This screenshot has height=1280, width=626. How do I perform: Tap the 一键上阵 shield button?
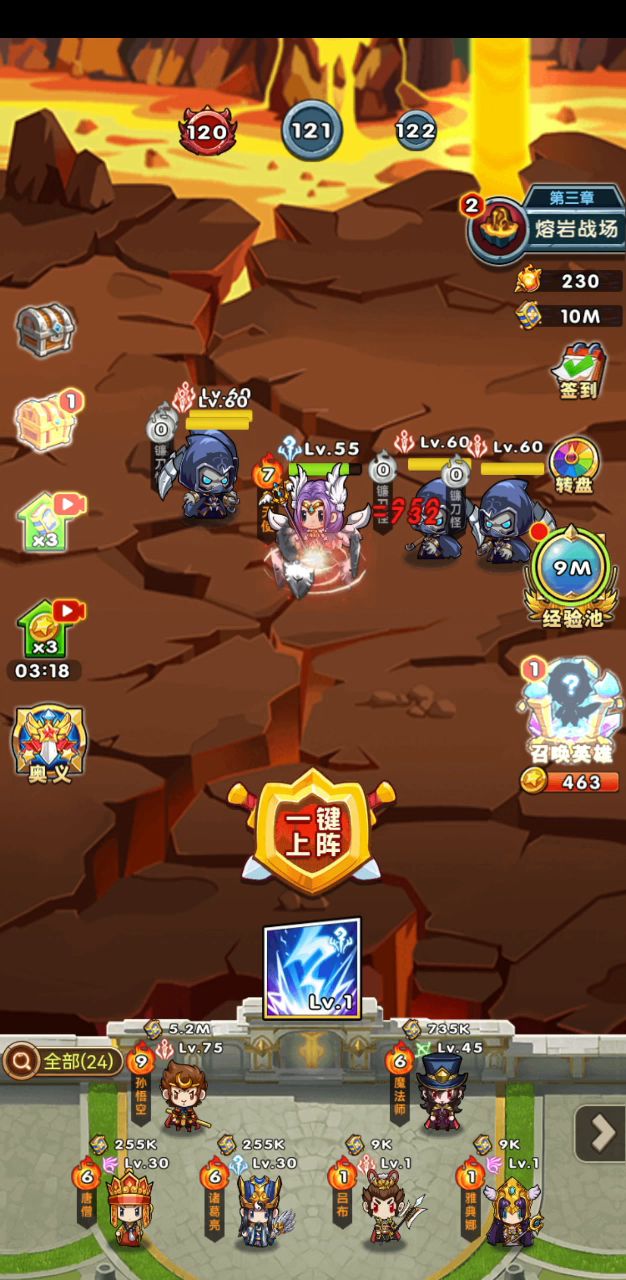(x=312, y=831)
